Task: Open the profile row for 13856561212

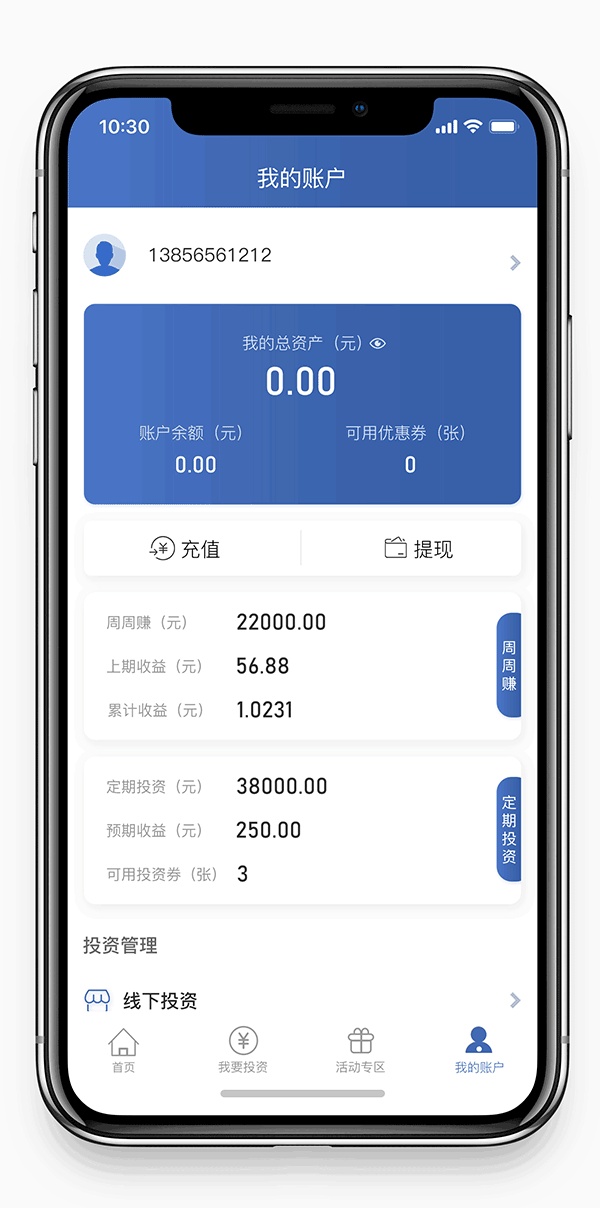Action: coord(302,256)
